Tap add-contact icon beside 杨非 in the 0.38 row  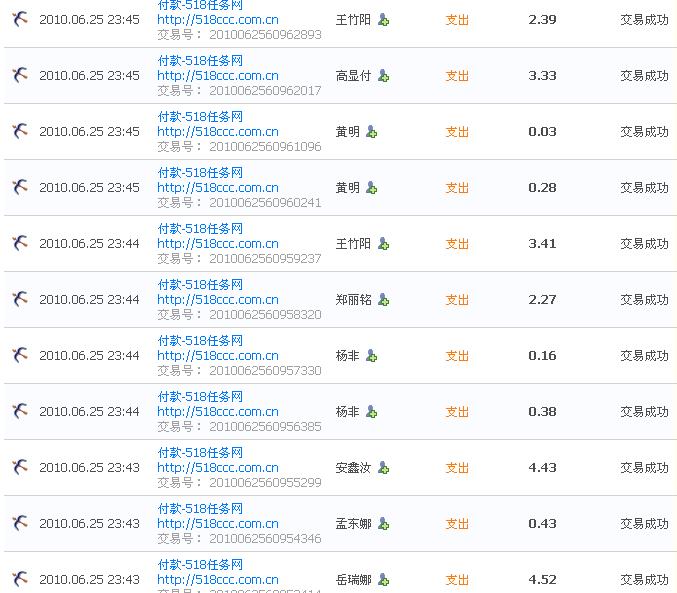(x=372, y=412)
